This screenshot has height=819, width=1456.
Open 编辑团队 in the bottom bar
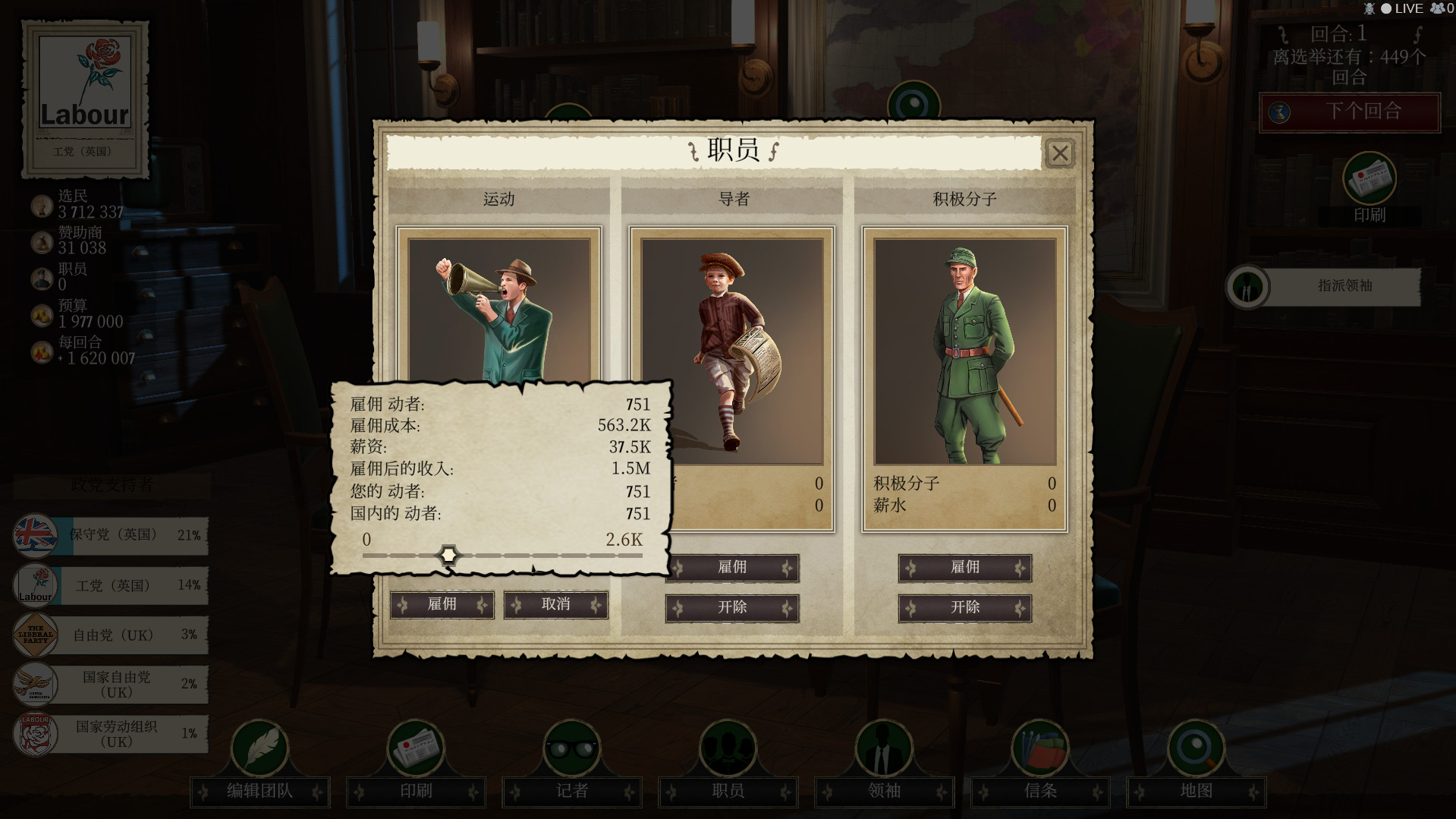259,791
